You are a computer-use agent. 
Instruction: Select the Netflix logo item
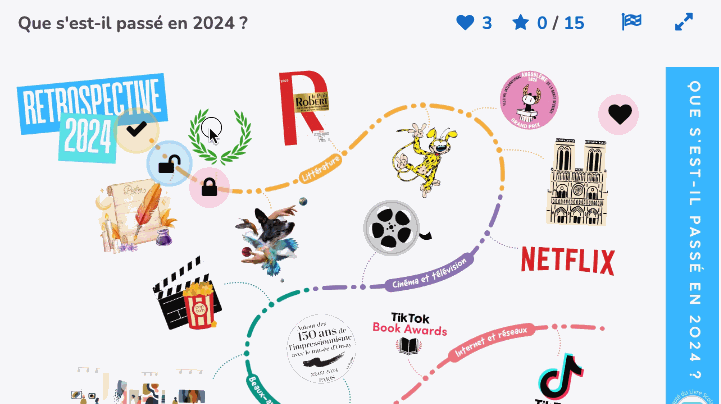coord(567,261)
